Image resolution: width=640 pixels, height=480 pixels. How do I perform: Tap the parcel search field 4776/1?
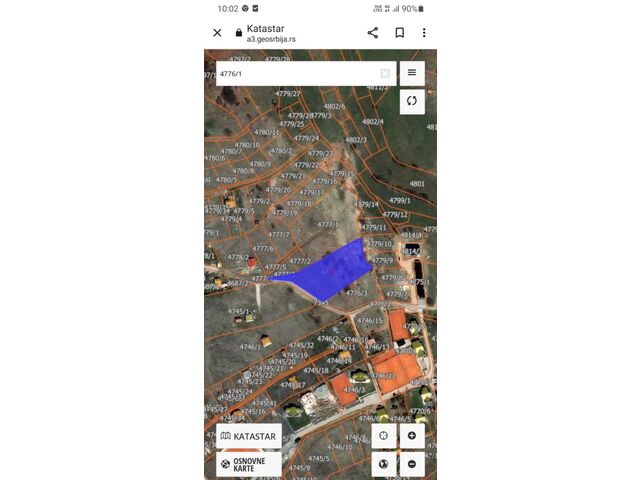pyautogui.click(x=295, y=73)
